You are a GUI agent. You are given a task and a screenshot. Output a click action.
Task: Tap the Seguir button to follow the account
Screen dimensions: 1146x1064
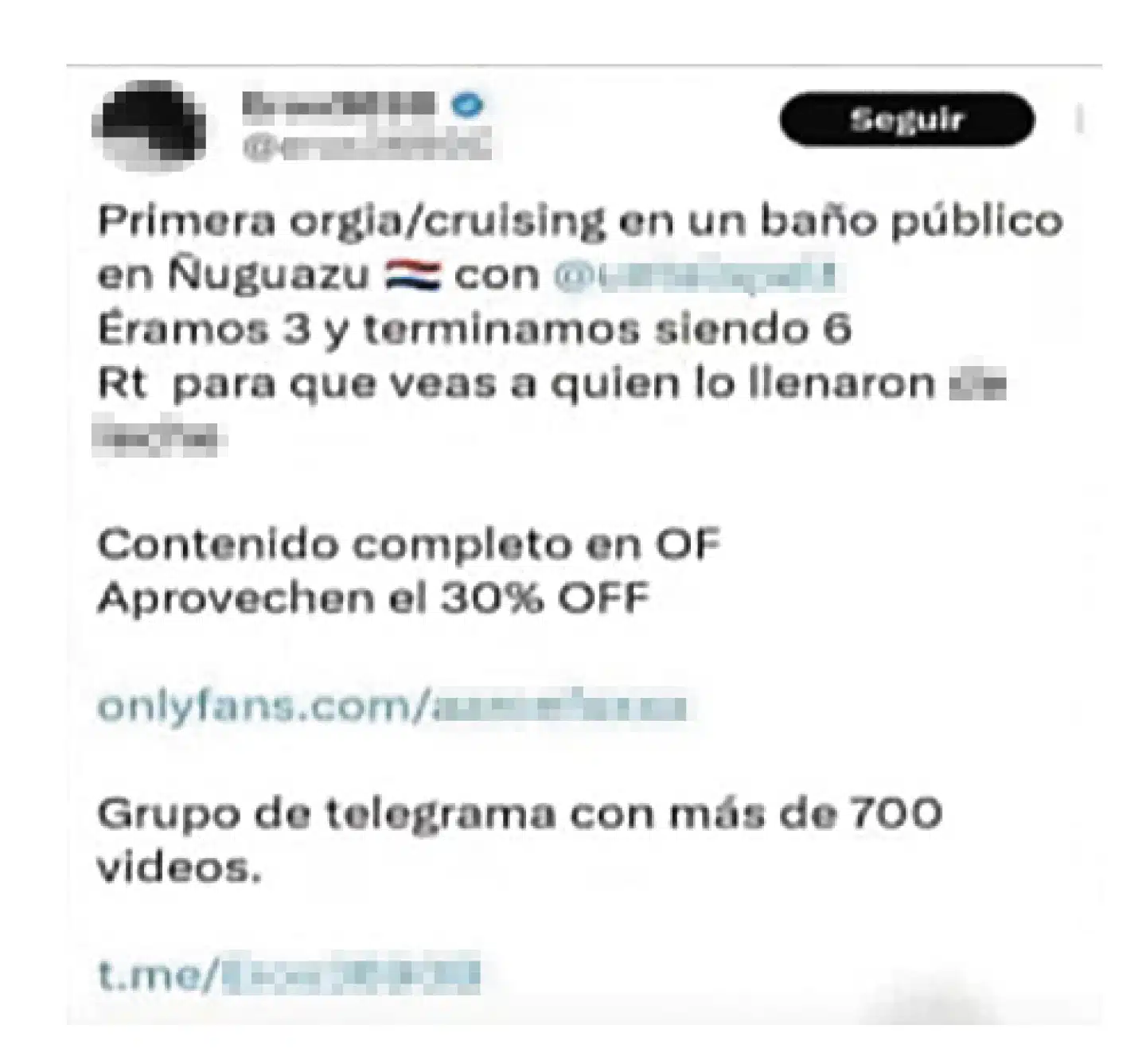click(x=906, y=120)
